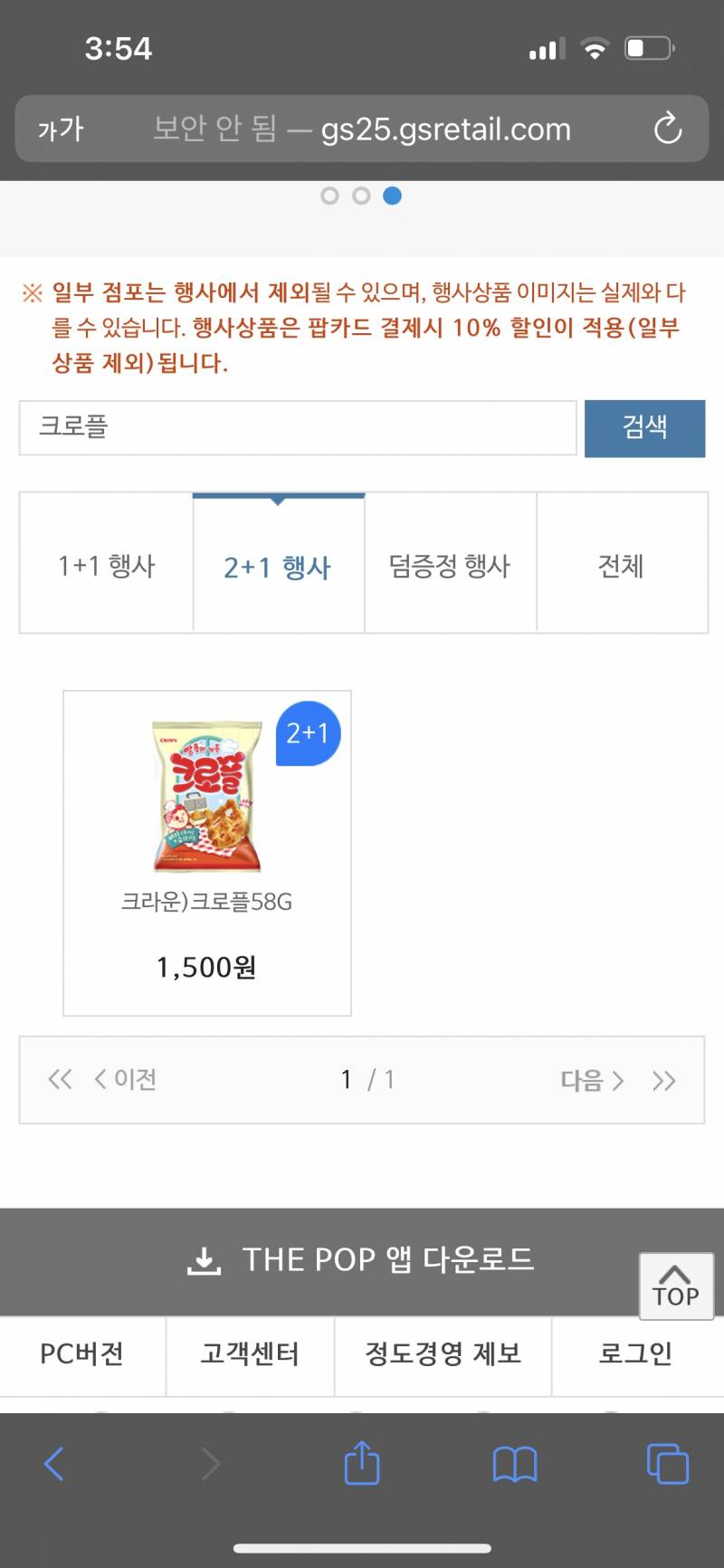Tap the last page arrows >>
724x1568 pixels.
tap(664, 1079)
